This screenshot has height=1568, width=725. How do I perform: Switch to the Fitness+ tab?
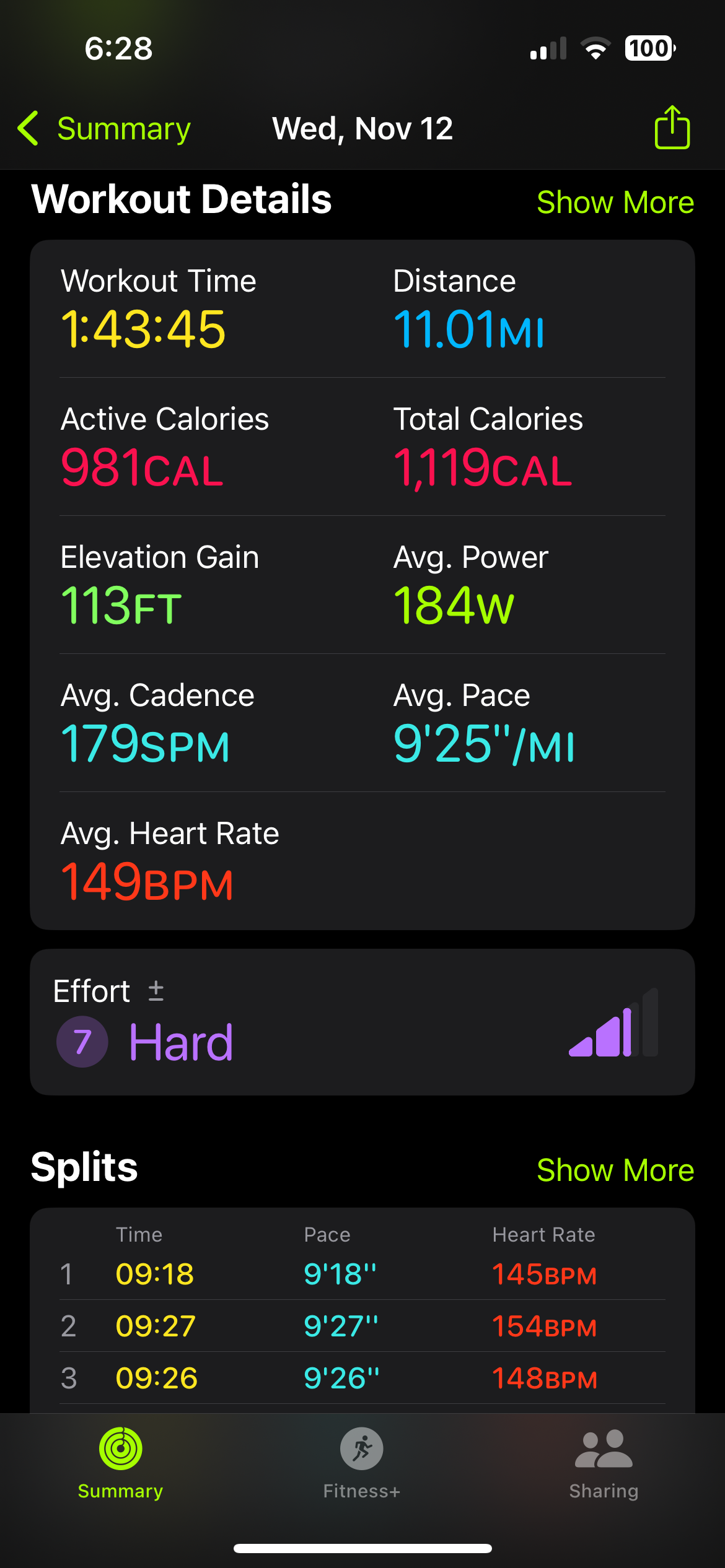(362, 1463)
